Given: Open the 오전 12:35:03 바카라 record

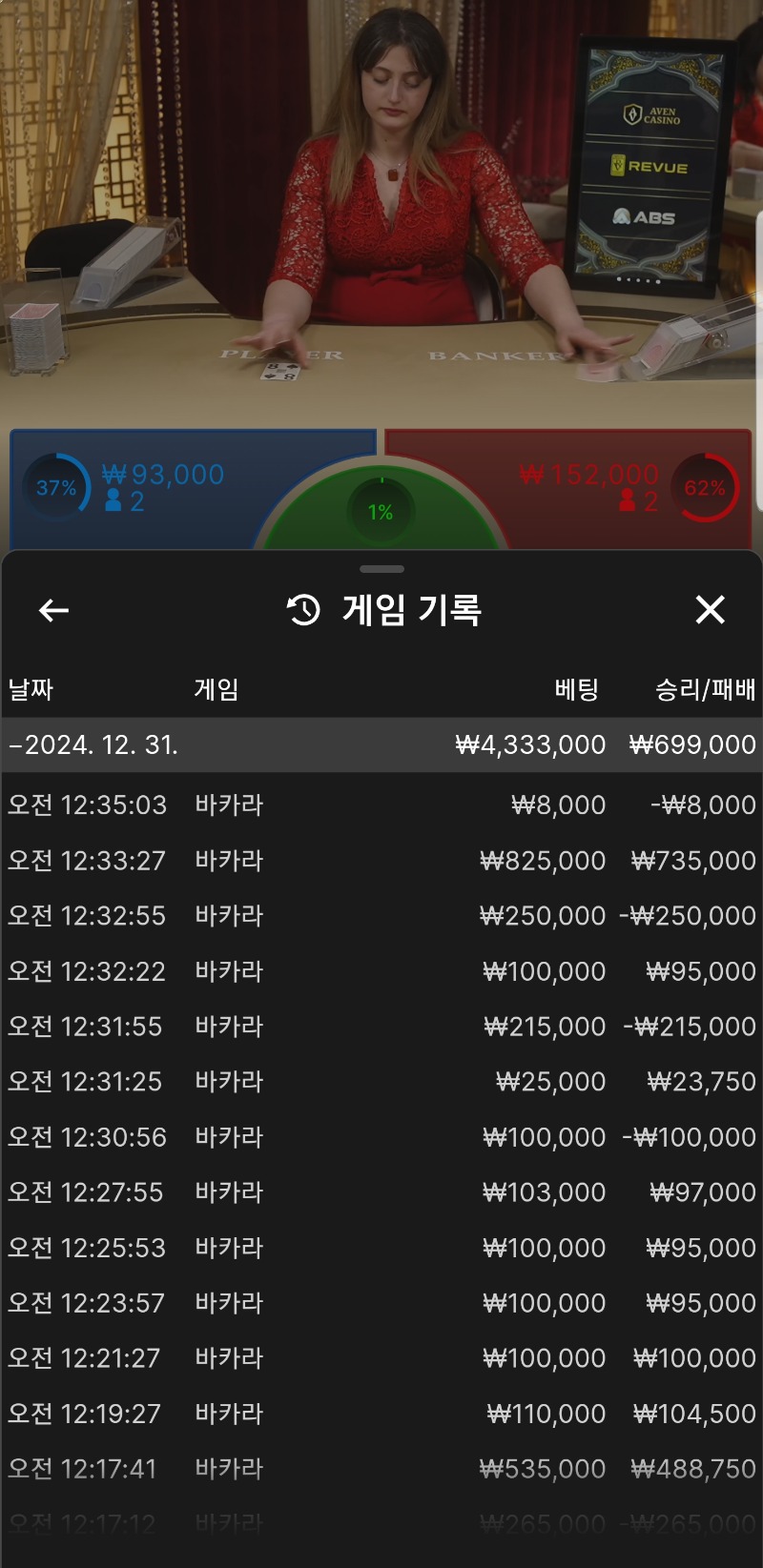Looking at the screenshot, I should pos(381,804).
